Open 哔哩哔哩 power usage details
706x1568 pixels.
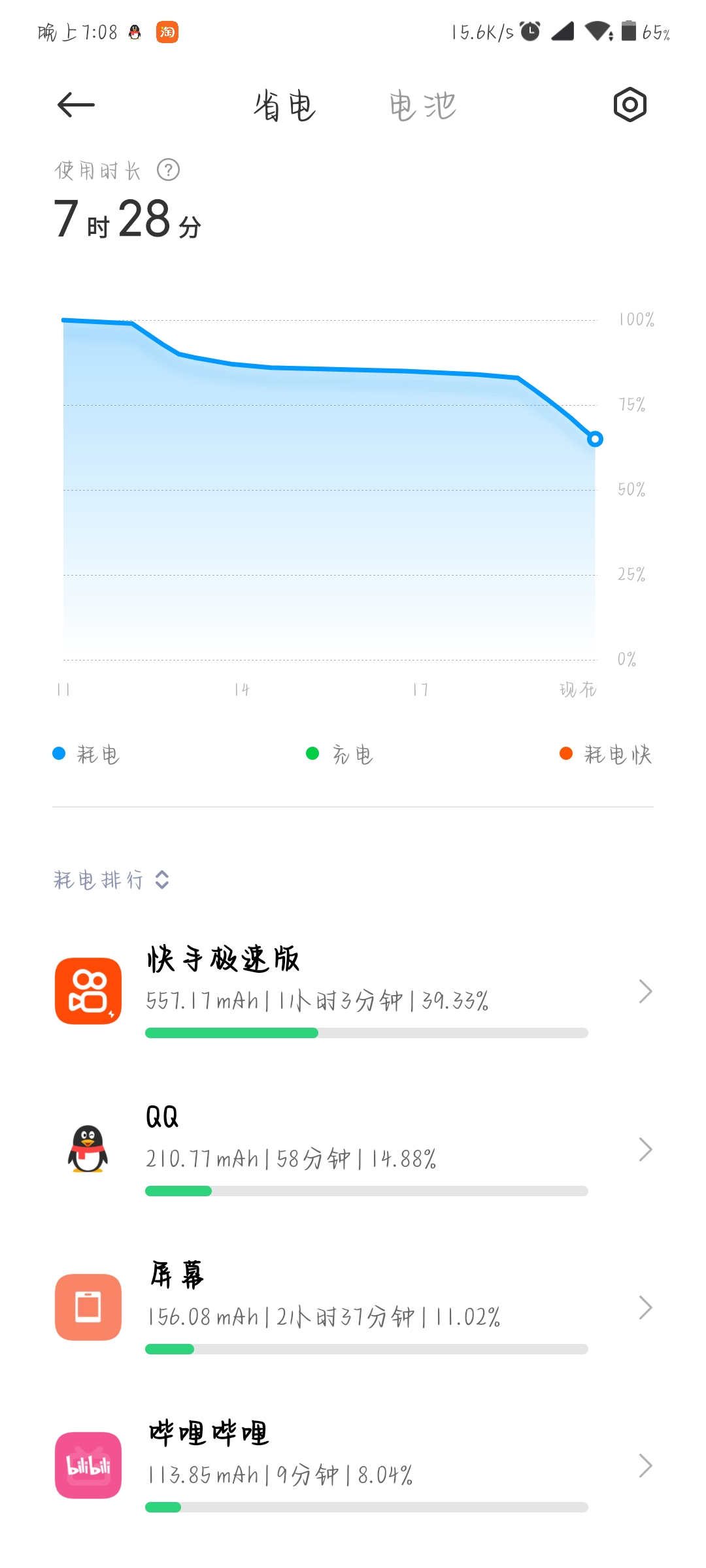353,1466
